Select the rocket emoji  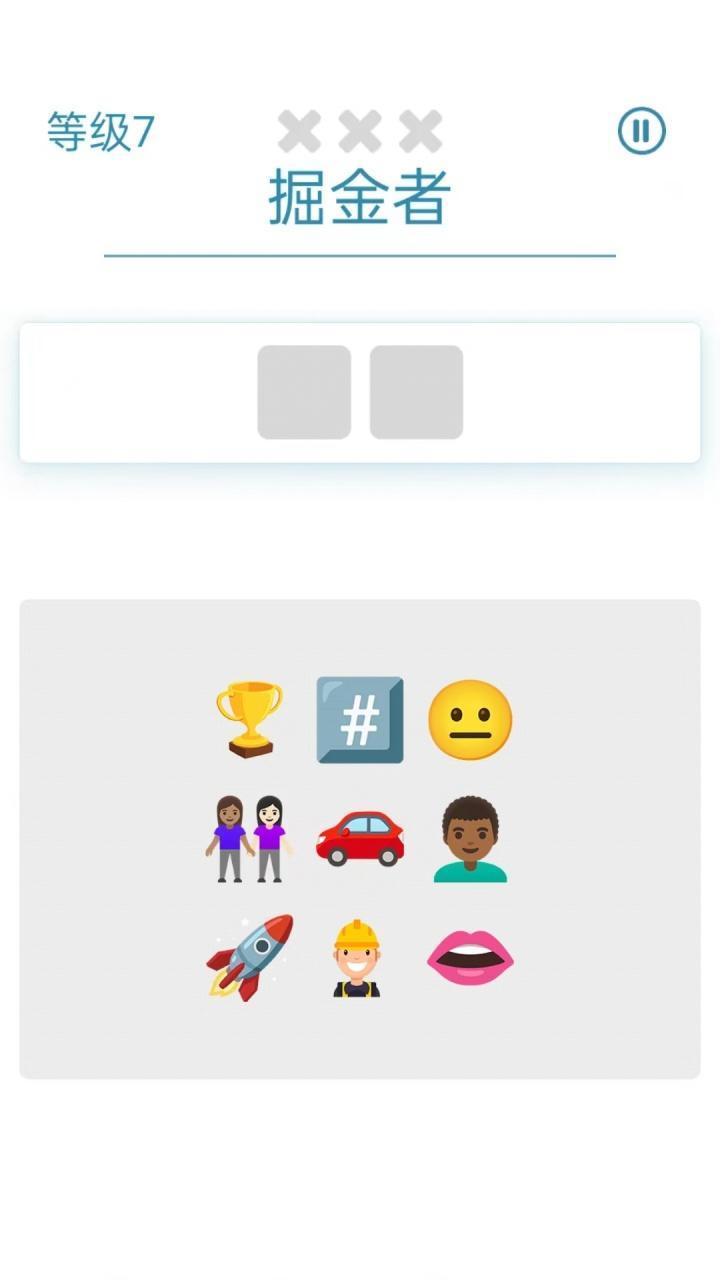point(250,958)
